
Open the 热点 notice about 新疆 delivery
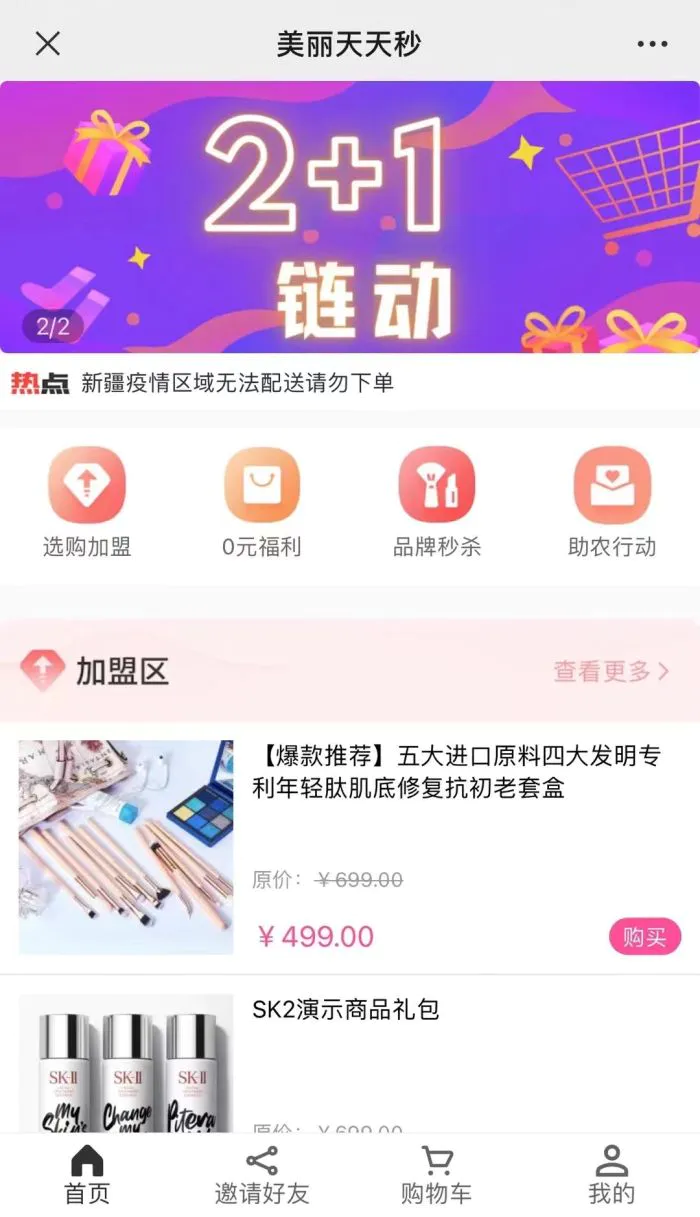[x=350, y=382]
